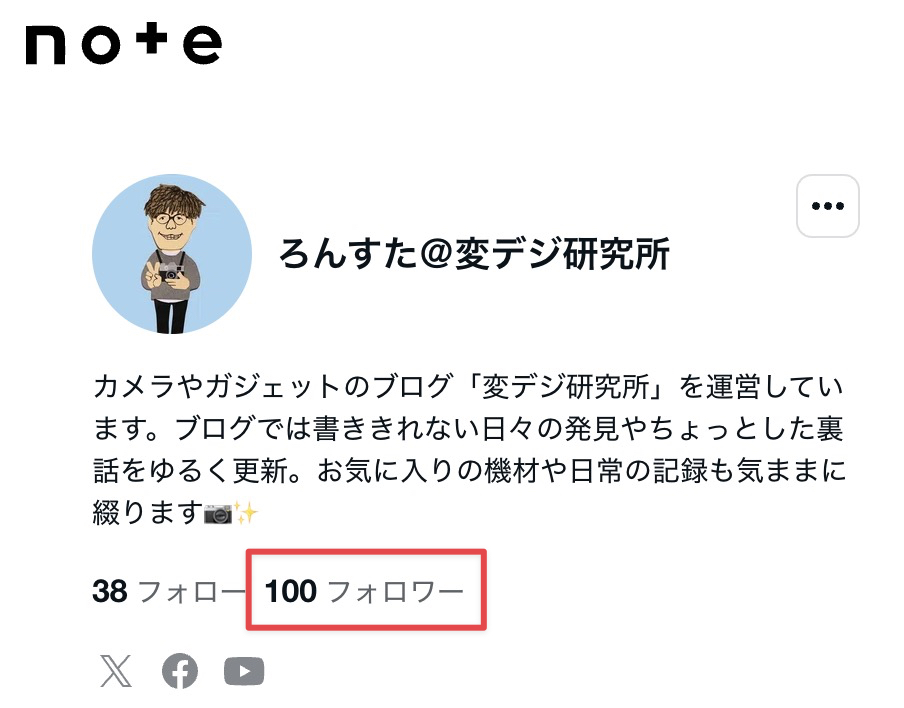This screenshot has width=904, height=708.
Task: Open the linked X profile
Action: coord(116,672)
